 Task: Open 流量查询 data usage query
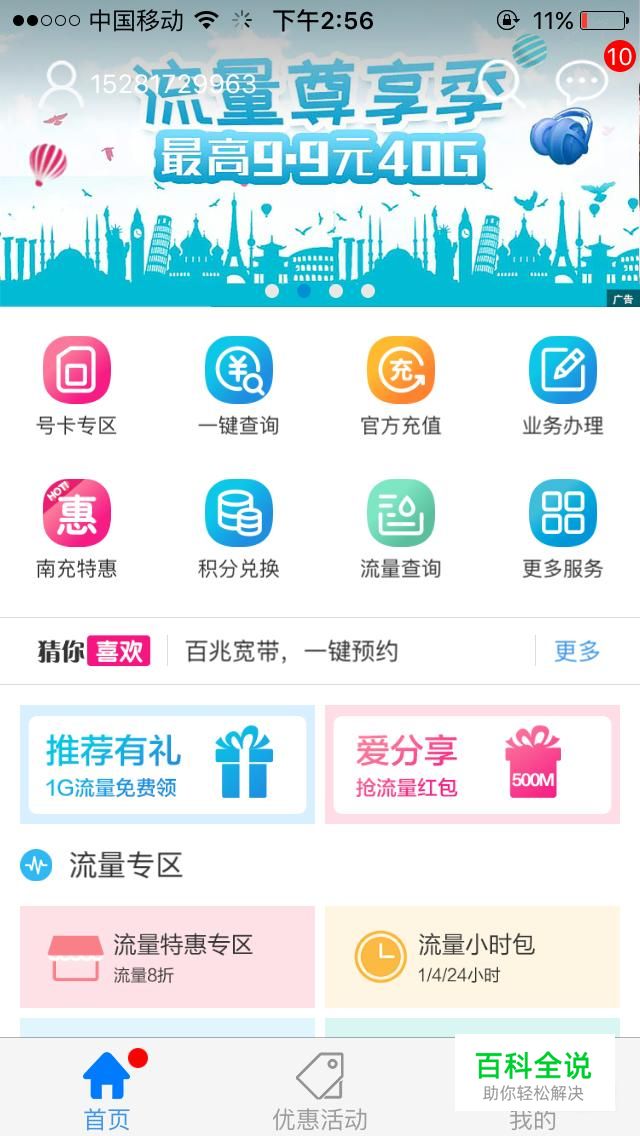400,530
